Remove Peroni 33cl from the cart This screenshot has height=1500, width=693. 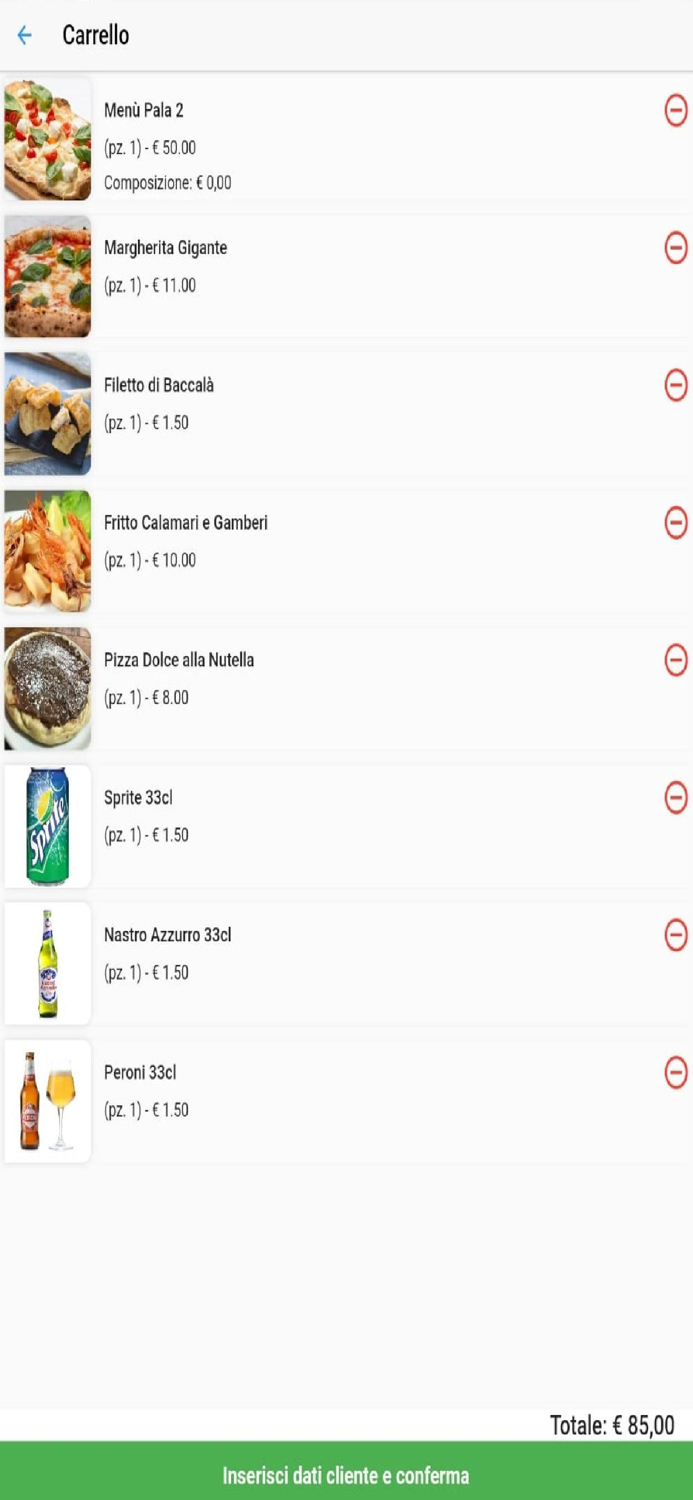(676, 1072)
